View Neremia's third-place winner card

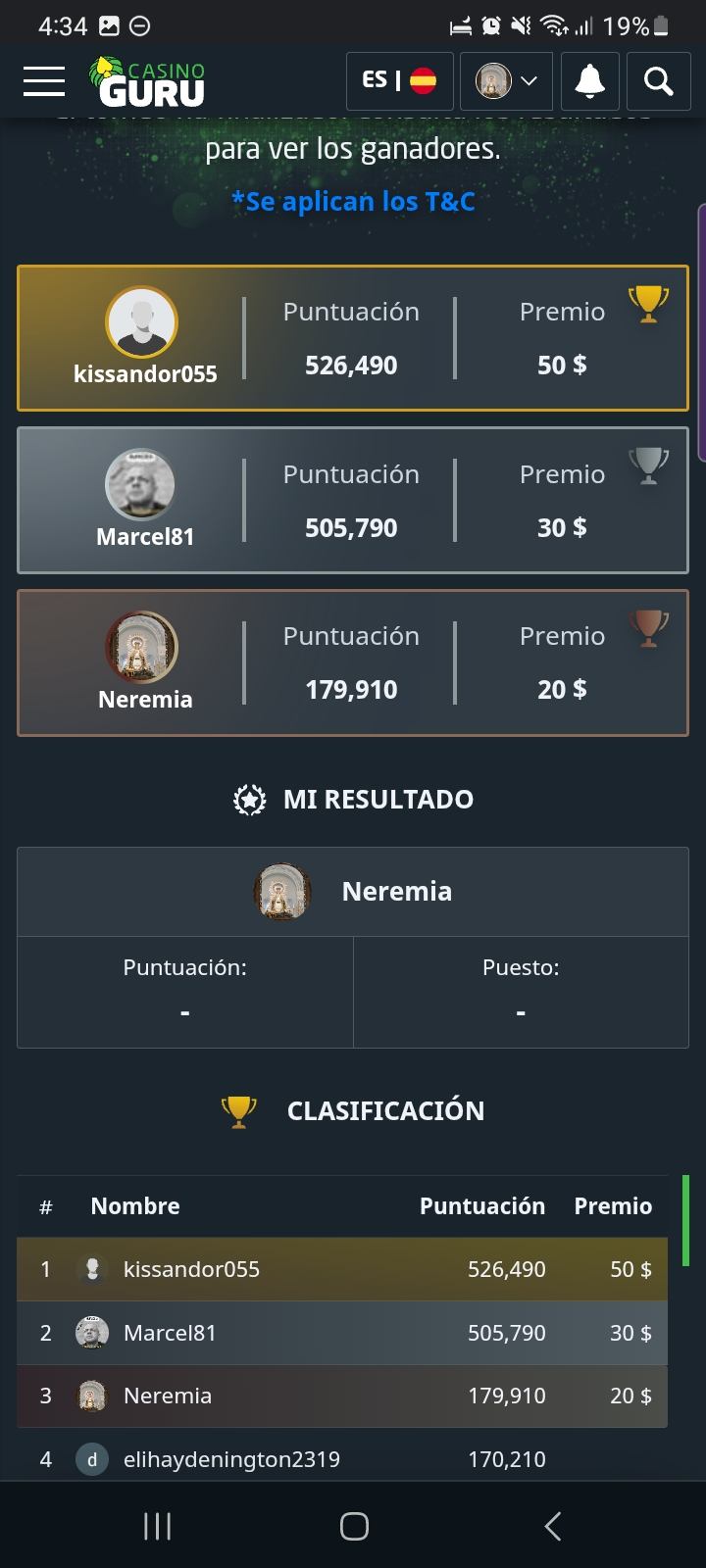coord(353,662)
